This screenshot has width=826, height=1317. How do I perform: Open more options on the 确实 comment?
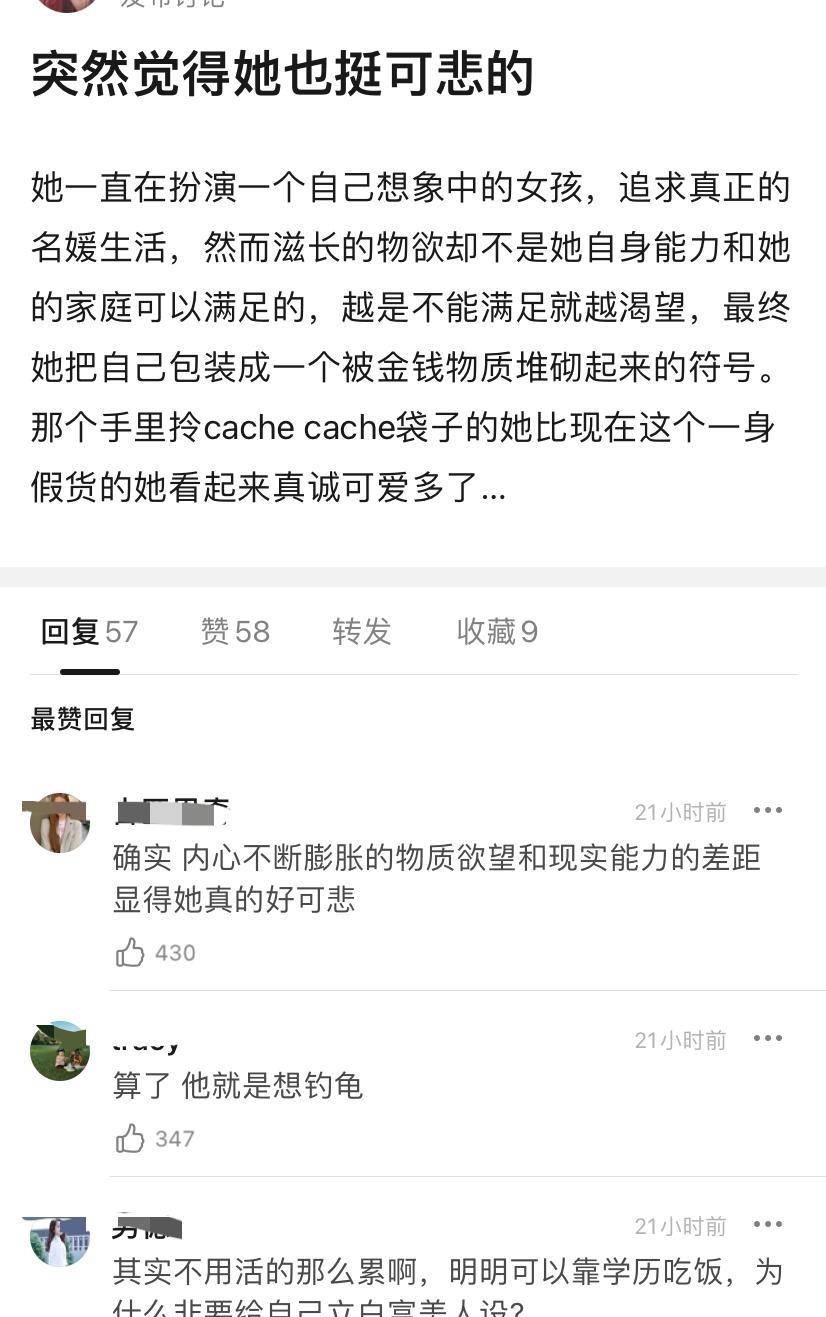[x=767, y=811]
